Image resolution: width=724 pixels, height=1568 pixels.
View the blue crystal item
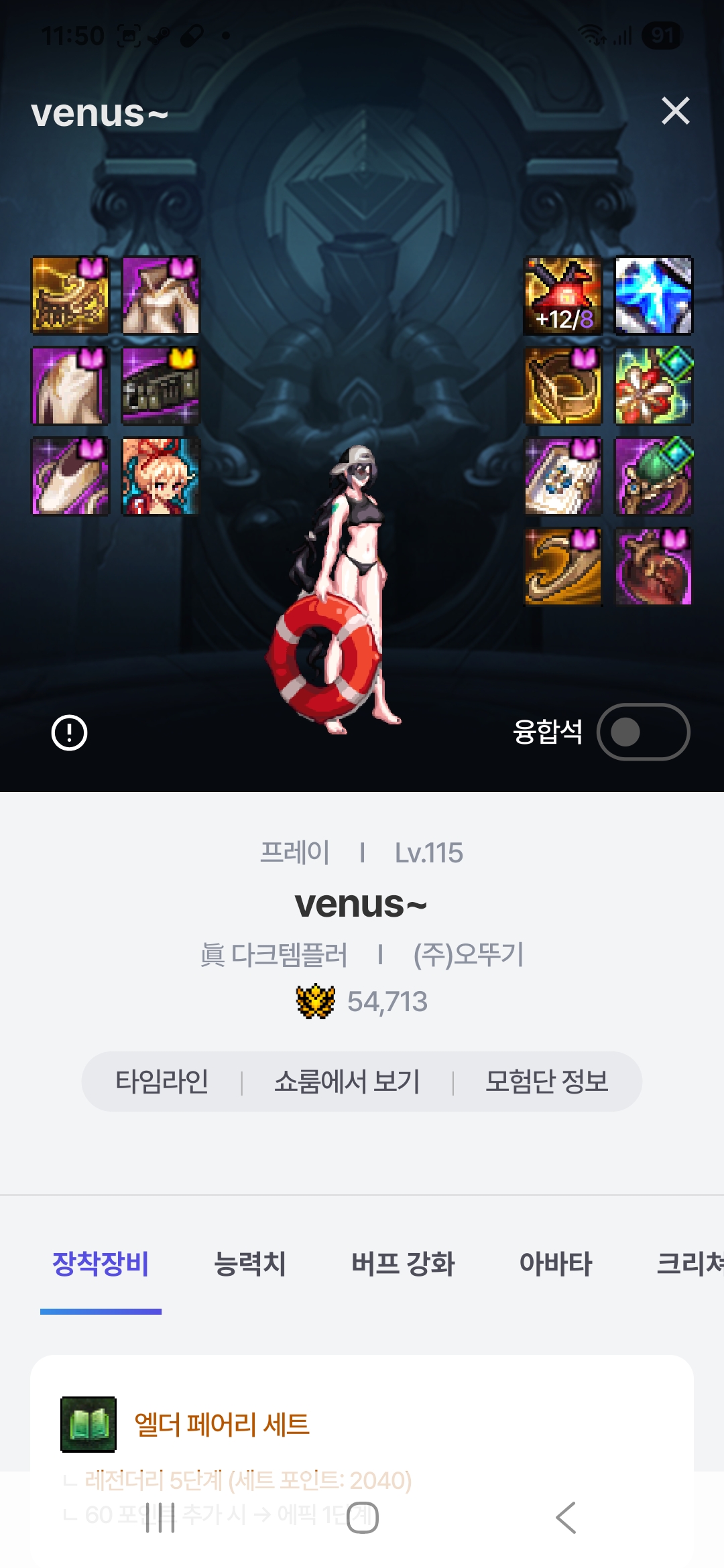pyautogui.click(x=654, y=296)
